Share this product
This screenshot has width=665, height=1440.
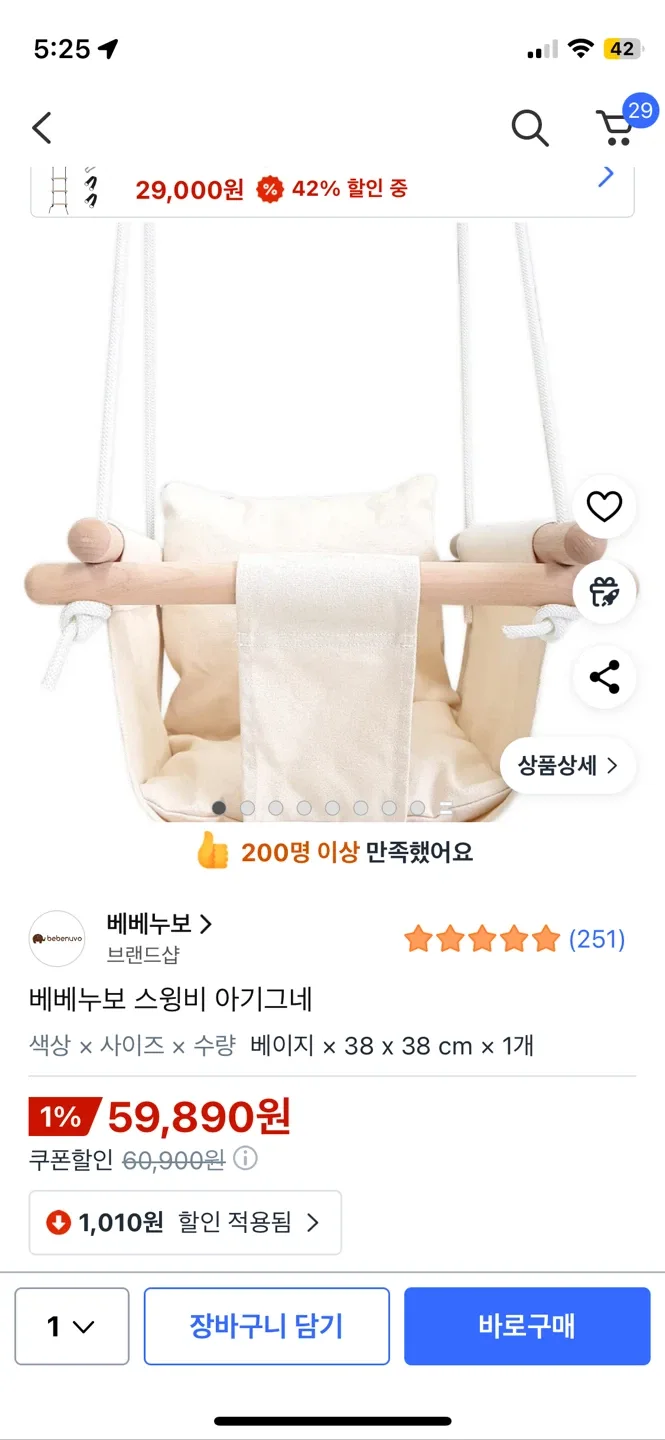point(604,677)
